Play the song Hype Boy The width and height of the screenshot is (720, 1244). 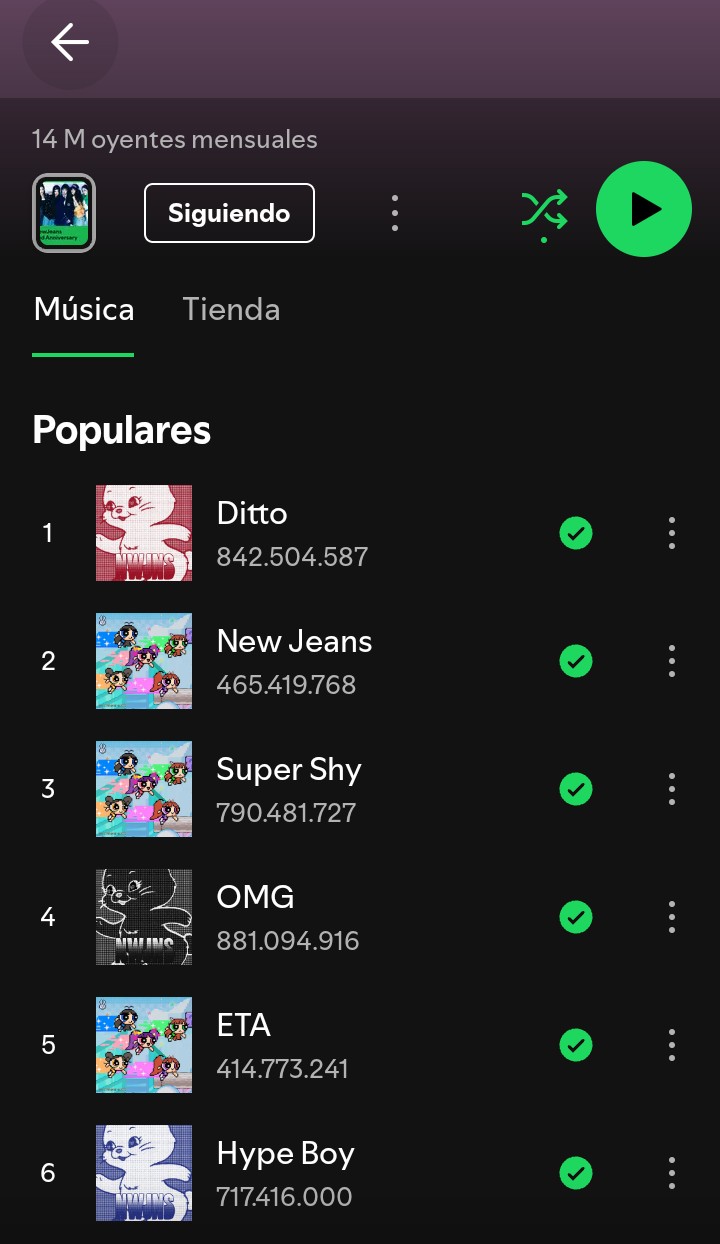[286, 1154]
